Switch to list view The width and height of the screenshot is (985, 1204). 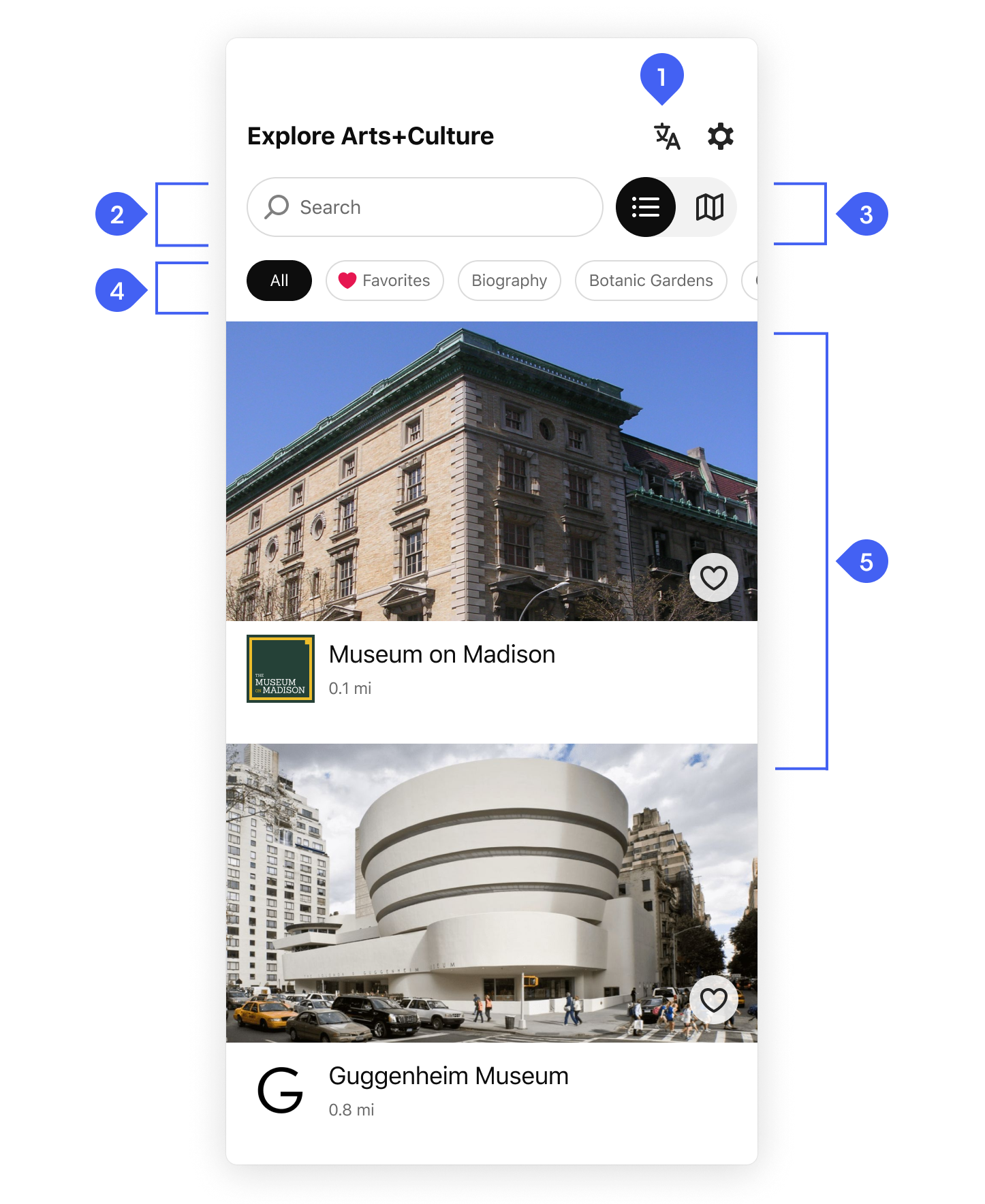(645, 207)
